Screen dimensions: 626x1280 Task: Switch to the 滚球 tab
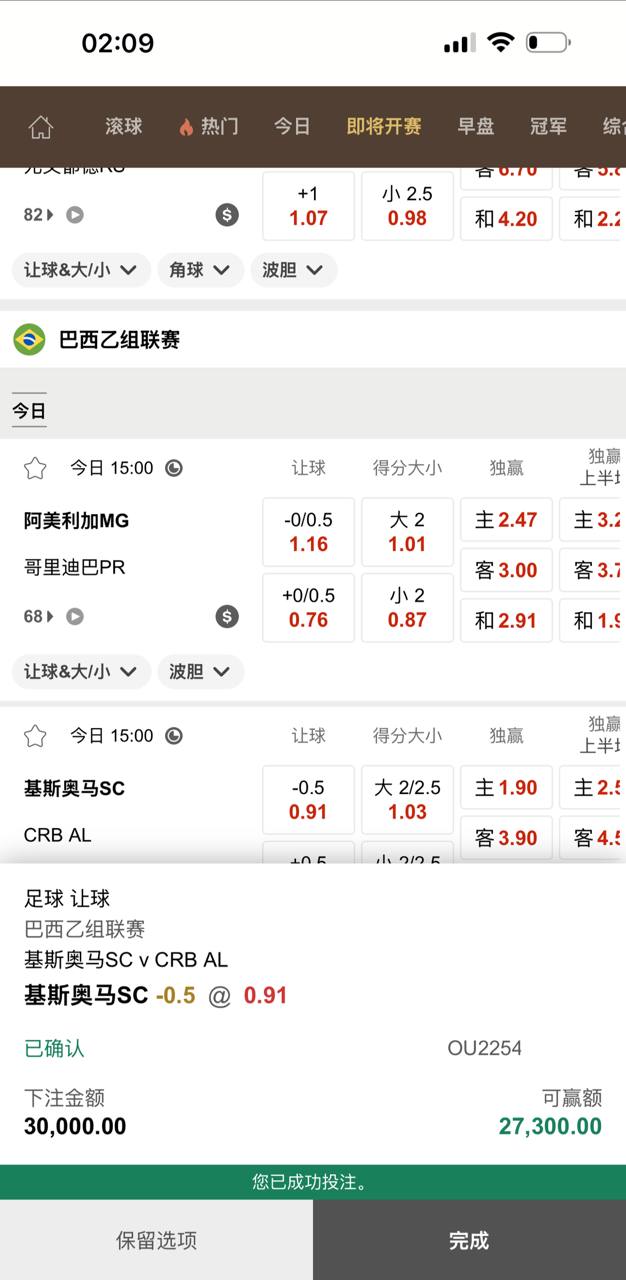(123, 126)
